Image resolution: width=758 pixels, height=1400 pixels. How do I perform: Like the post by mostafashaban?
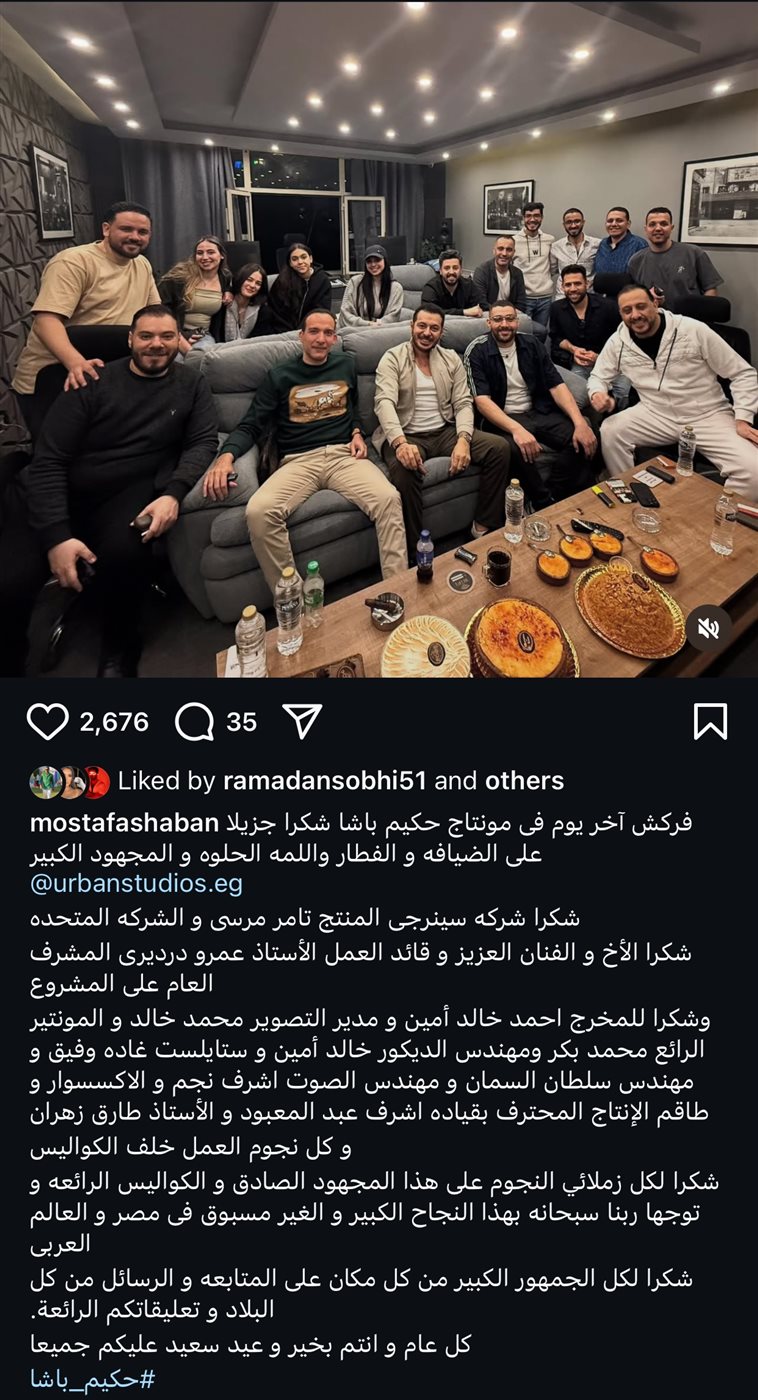47,722
